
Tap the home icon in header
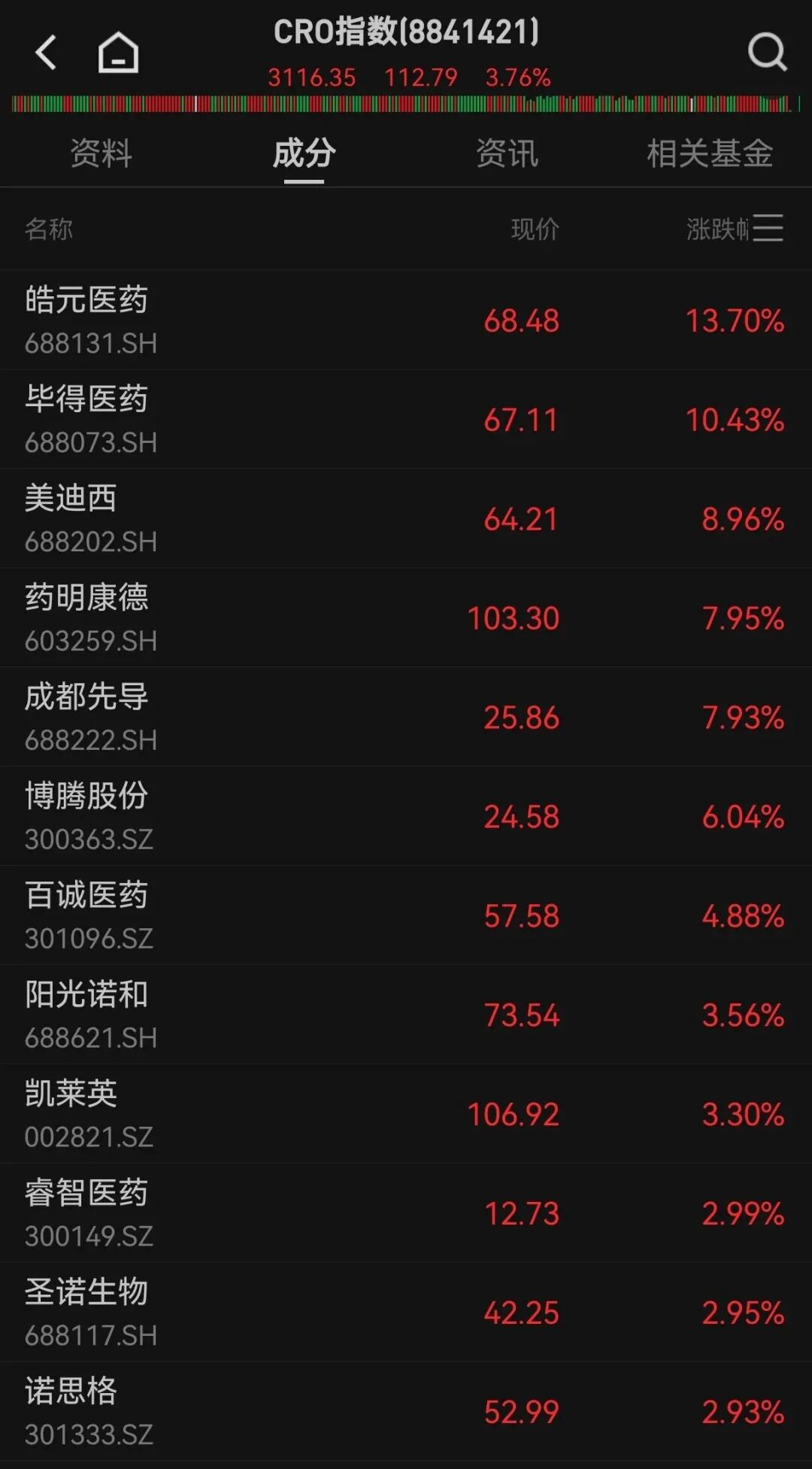[x=119, y=53]
